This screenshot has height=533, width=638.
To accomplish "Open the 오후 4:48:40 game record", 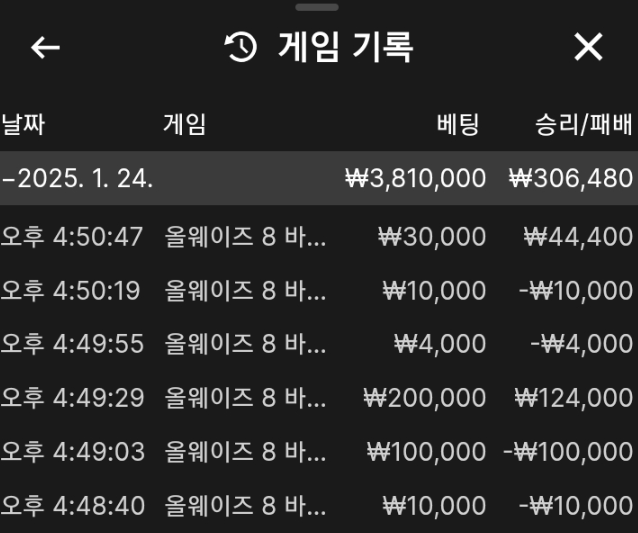I will 318,506.
